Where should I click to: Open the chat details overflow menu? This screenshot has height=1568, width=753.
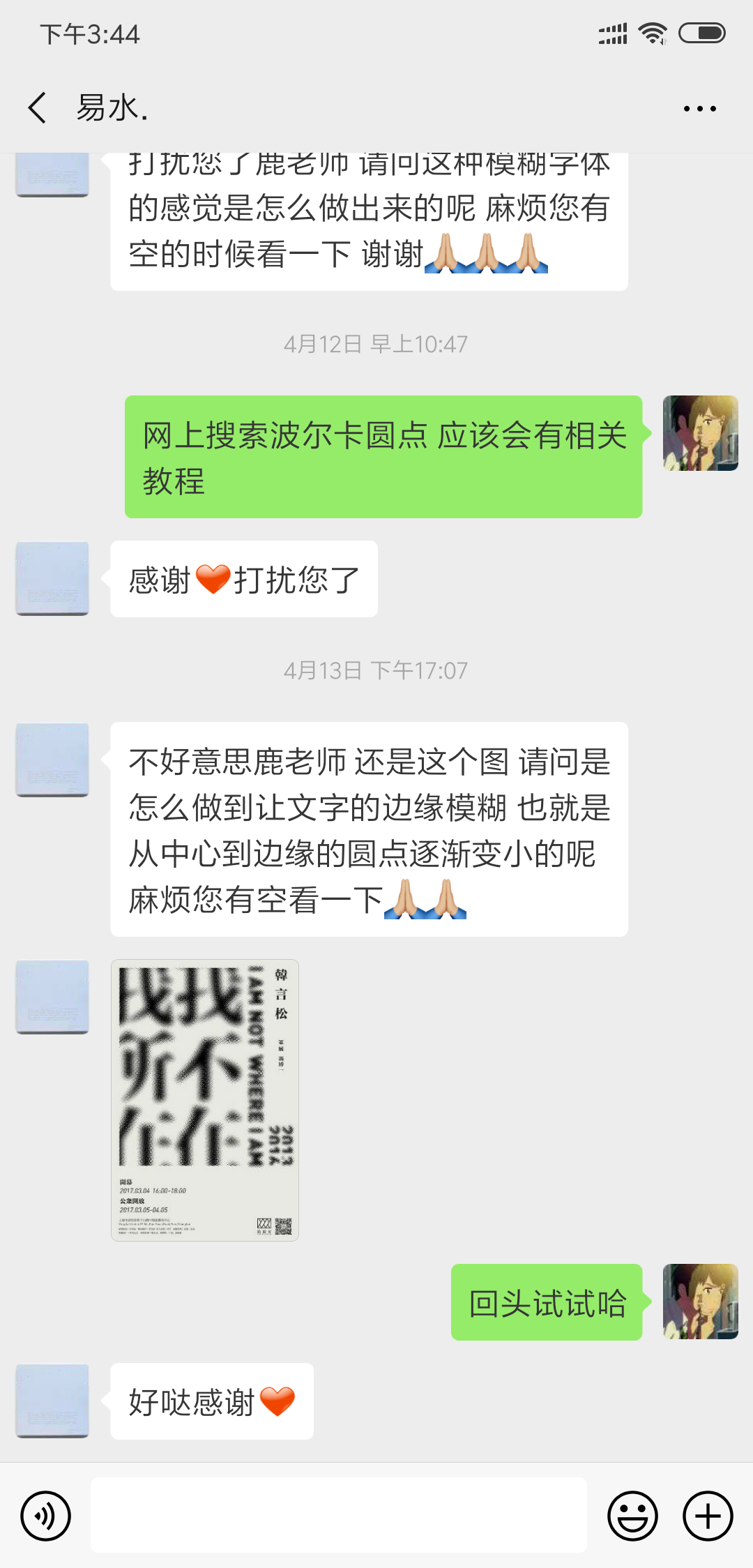pyautogui.click(x=699, y=109)
